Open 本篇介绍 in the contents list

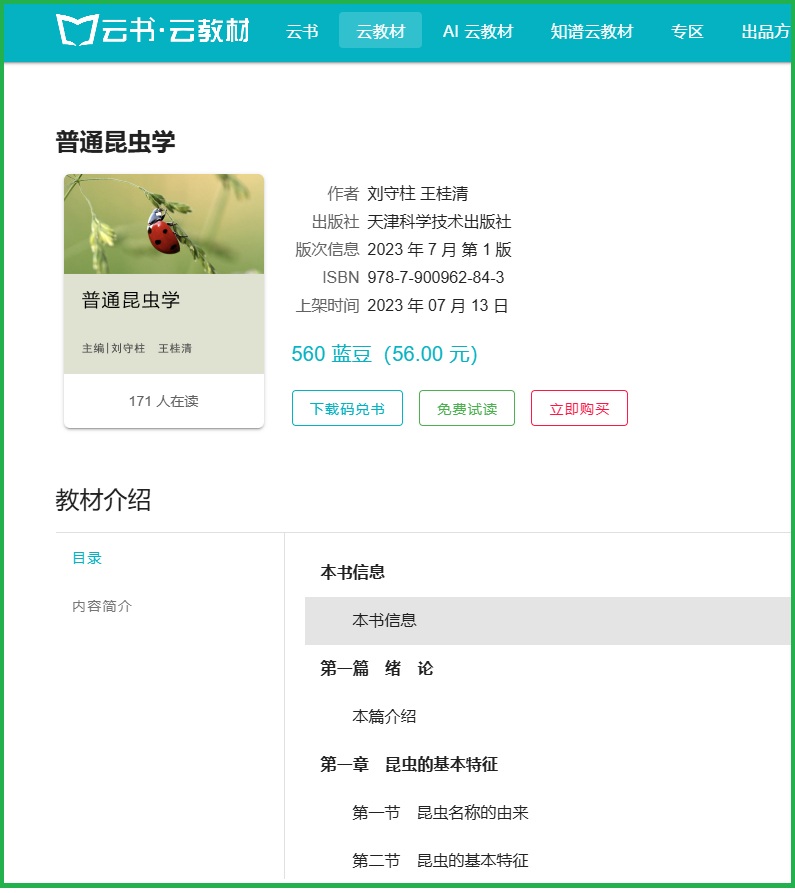click(384, 716)
